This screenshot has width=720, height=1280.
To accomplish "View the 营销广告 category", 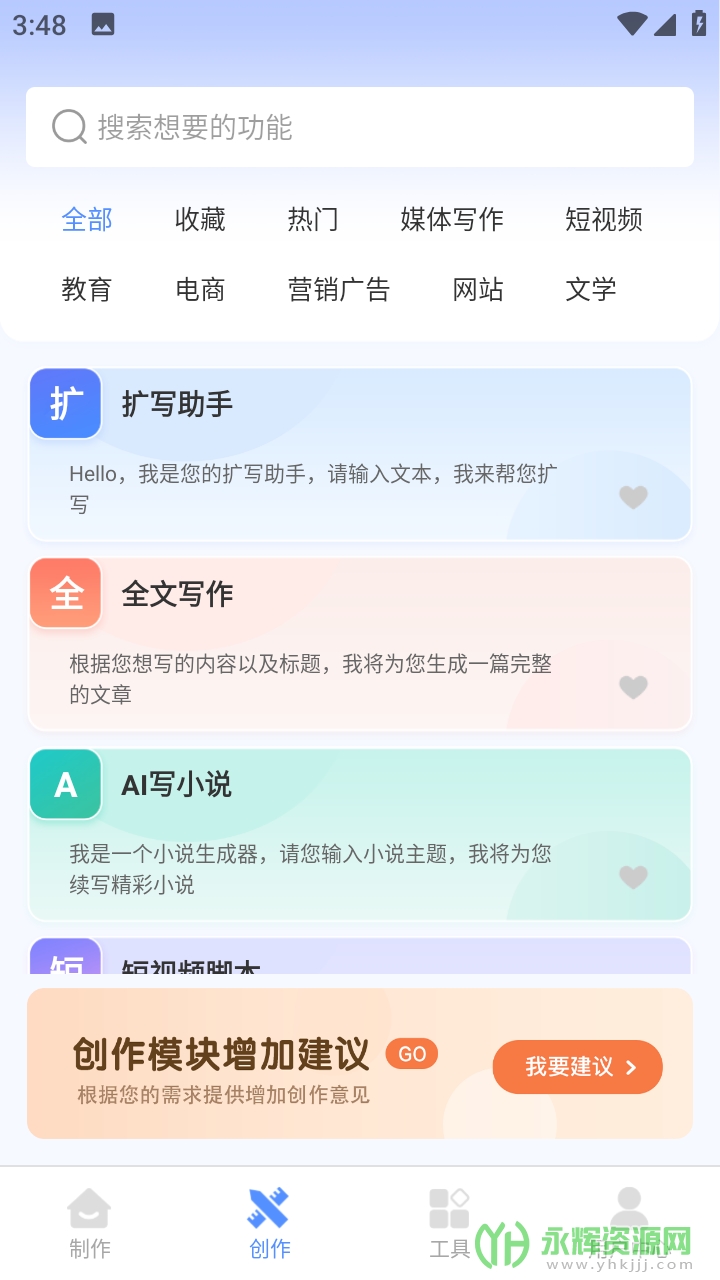I will [339, 290].
